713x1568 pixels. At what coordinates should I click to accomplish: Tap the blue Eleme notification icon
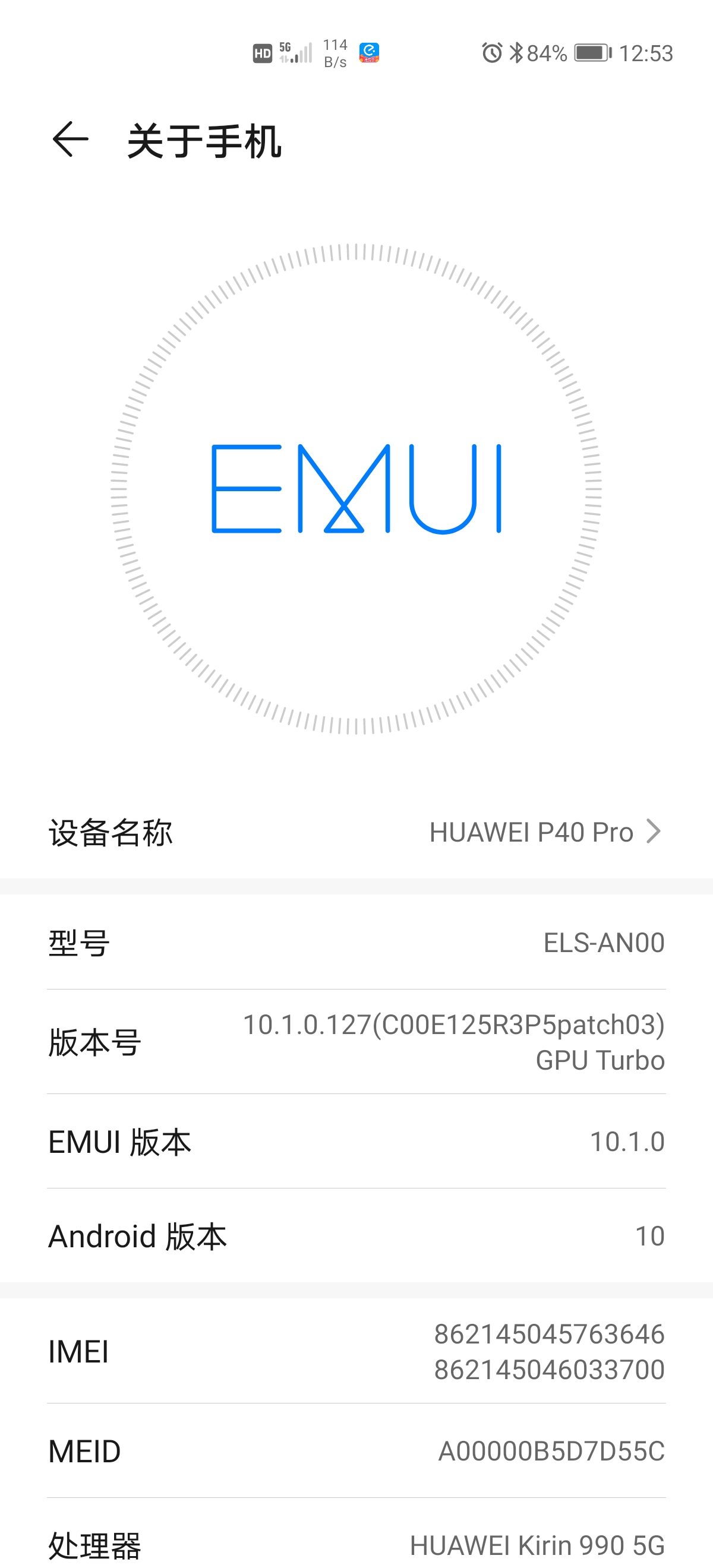click(370, 53)
